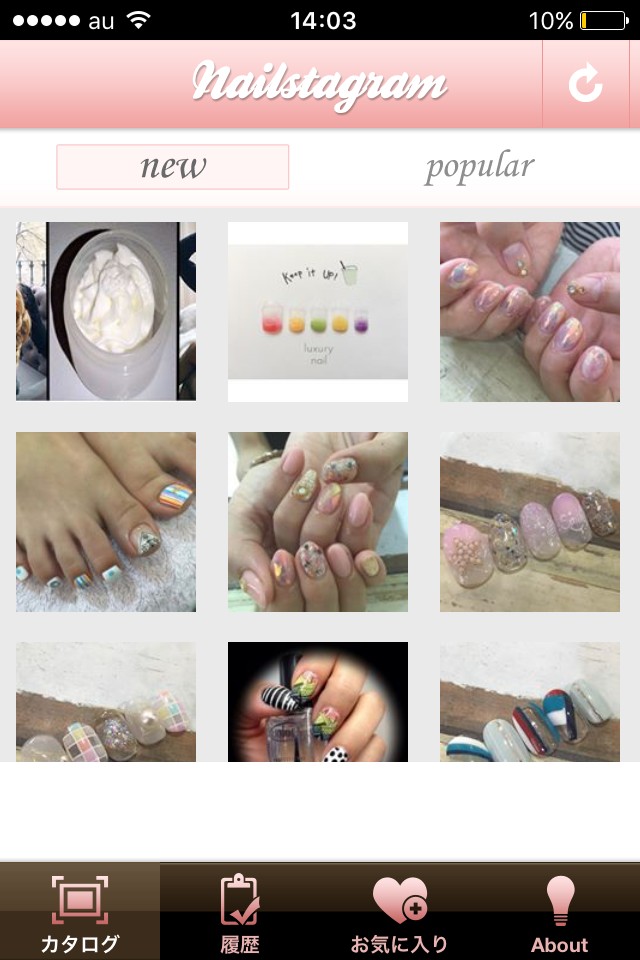Open the white cream jar photo
The image size is (640, 960).
pyautogui.click(x=106, y=311)
